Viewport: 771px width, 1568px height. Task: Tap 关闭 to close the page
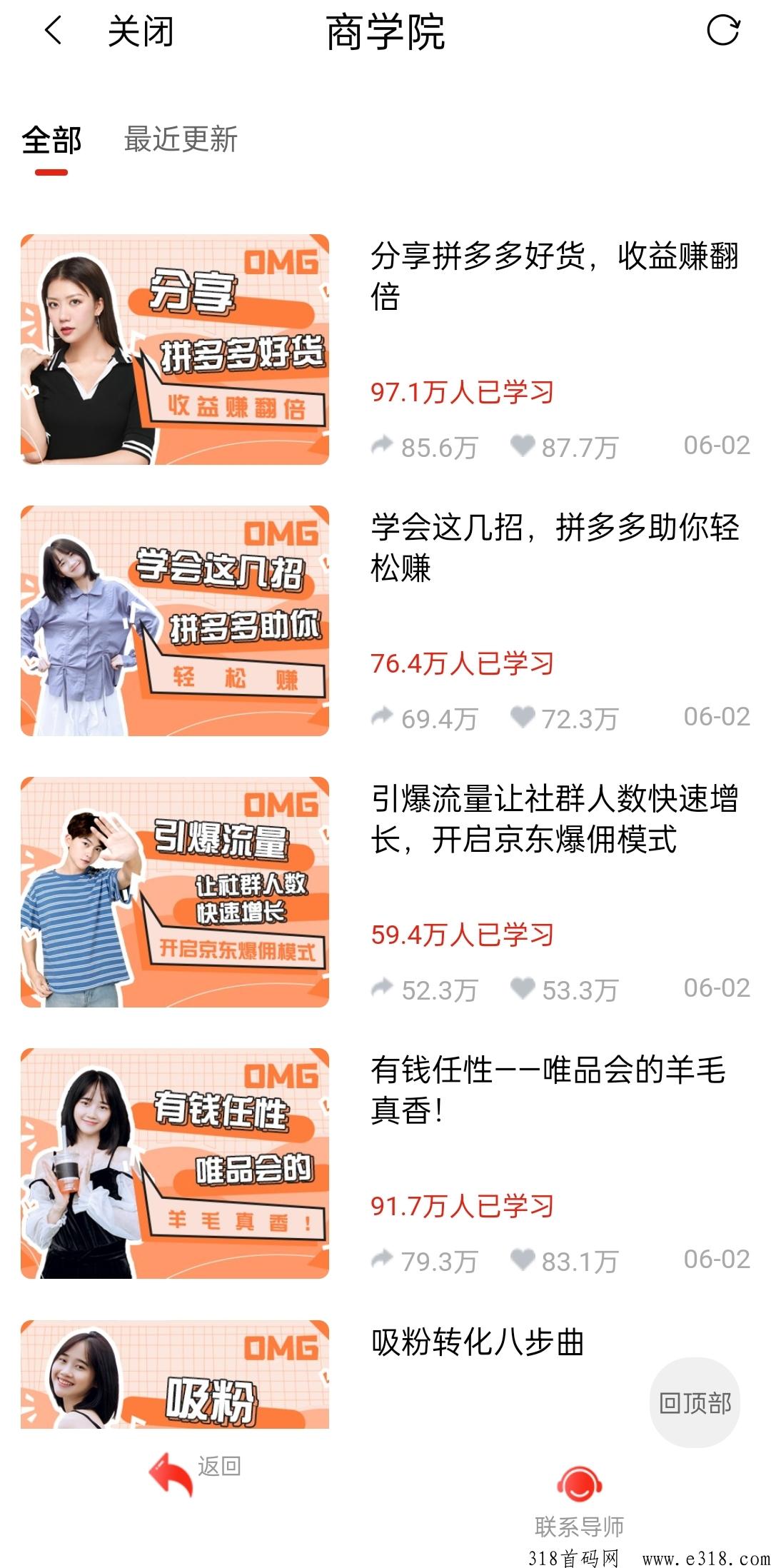pos(140,32)
